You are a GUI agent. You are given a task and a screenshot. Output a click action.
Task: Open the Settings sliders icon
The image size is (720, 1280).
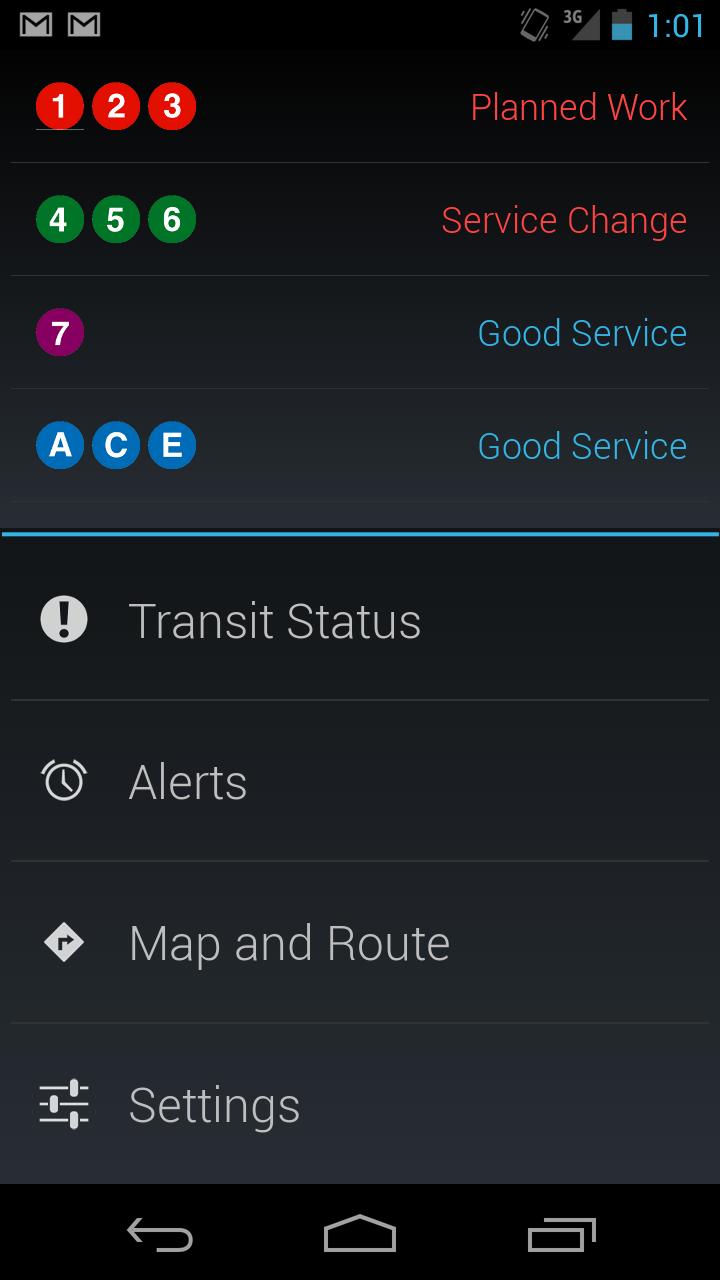64,1104
